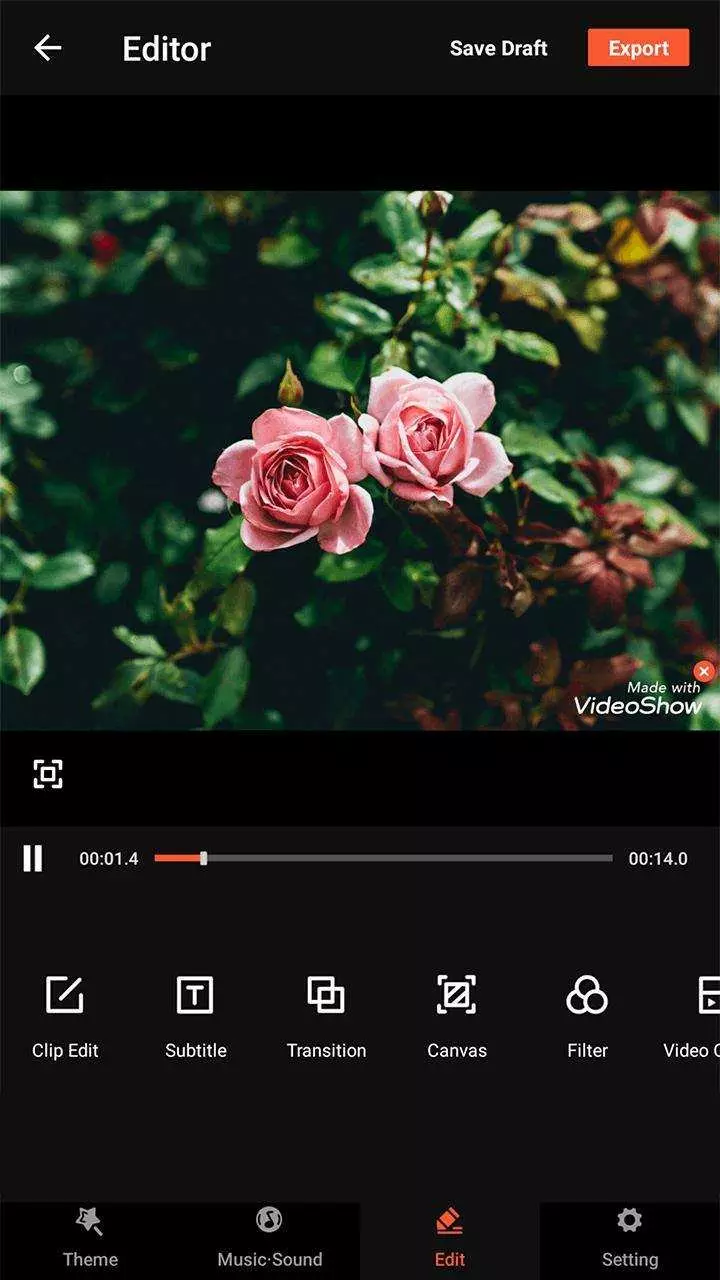
Task: Open the Canvas tool
Action: click(x=456, y=1013)
